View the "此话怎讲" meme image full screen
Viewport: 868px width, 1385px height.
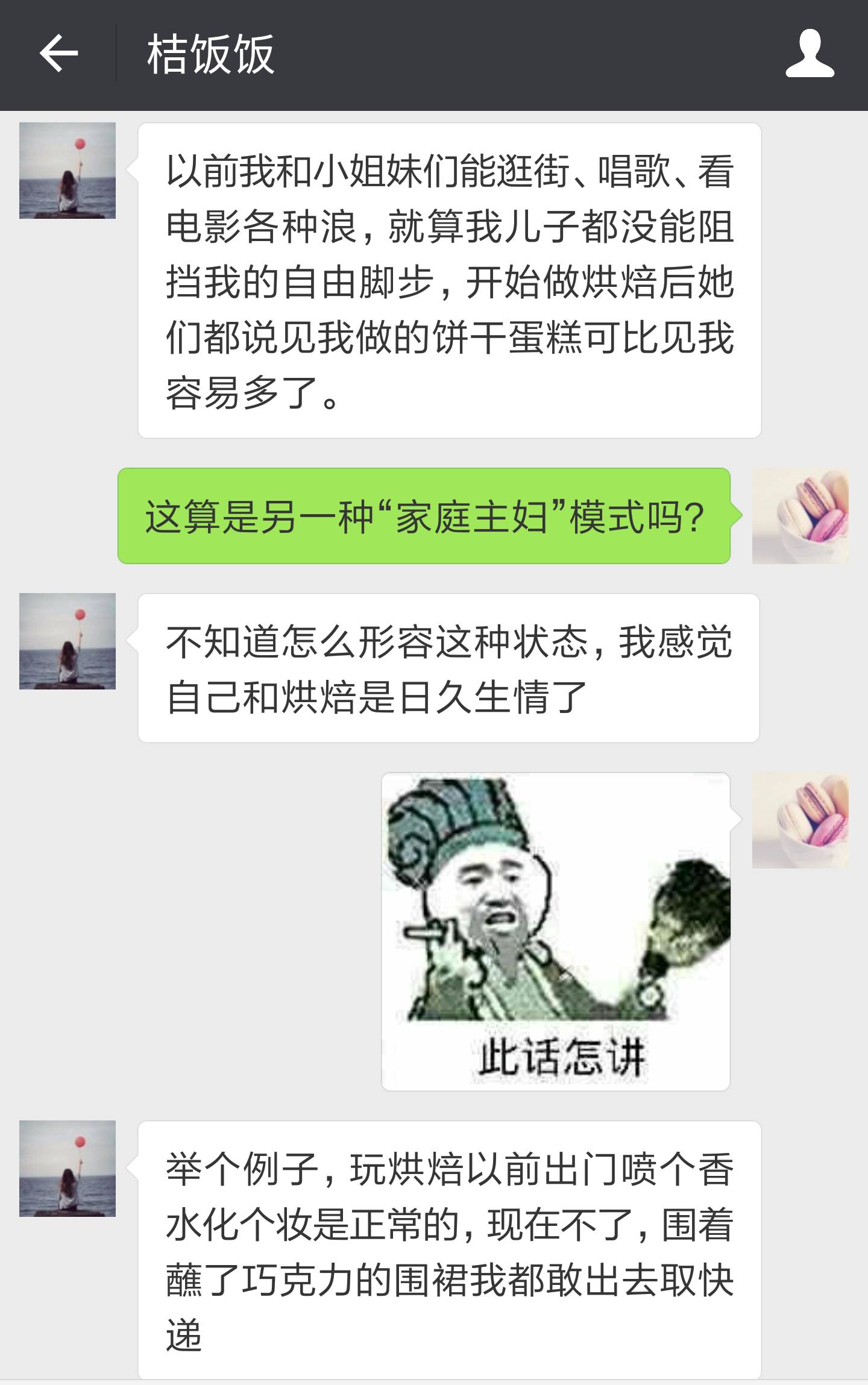coord(555,931)
